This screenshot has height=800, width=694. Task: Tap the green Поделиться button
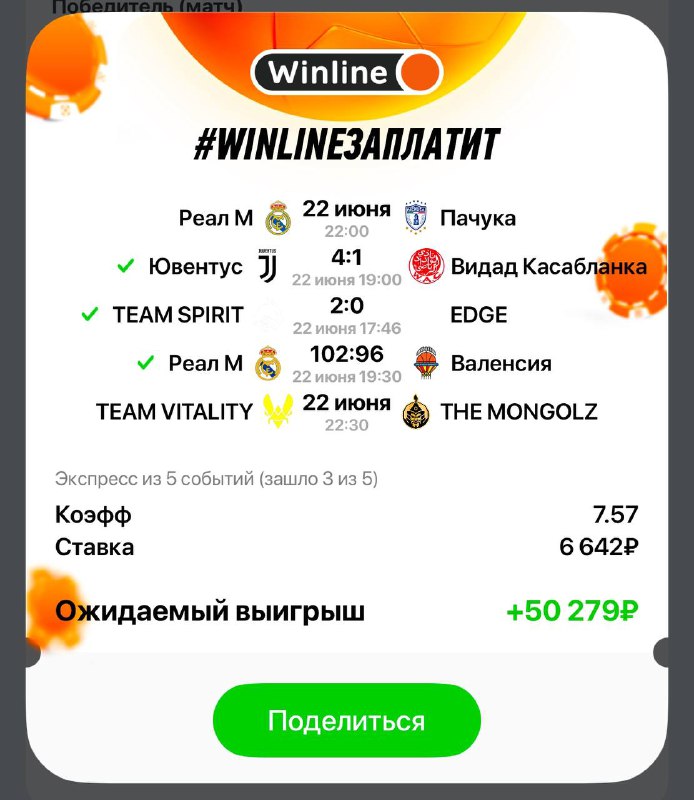346,721
